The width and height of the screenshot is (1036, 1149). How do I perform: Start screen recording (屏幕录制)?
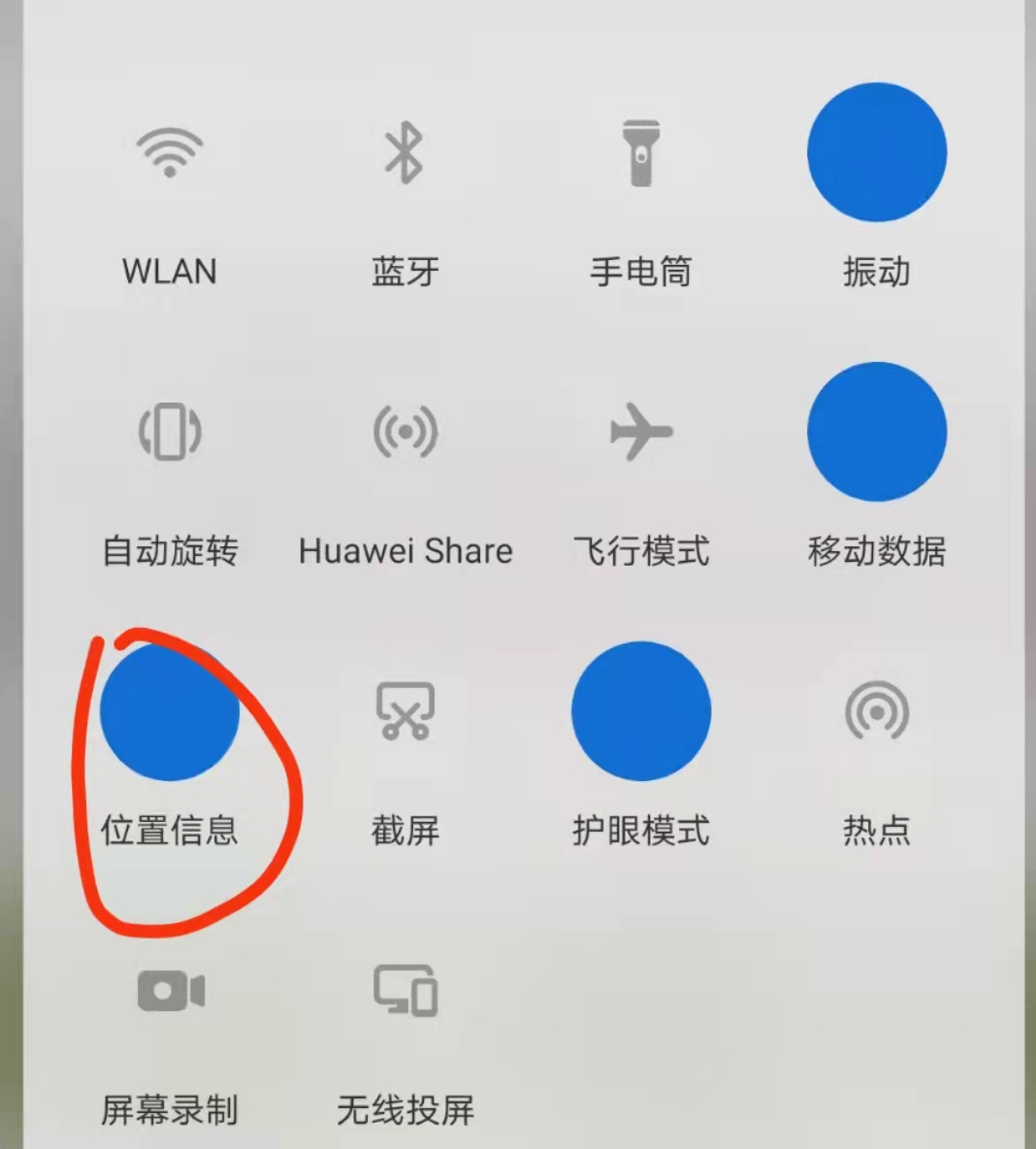[x=169, y=991]
